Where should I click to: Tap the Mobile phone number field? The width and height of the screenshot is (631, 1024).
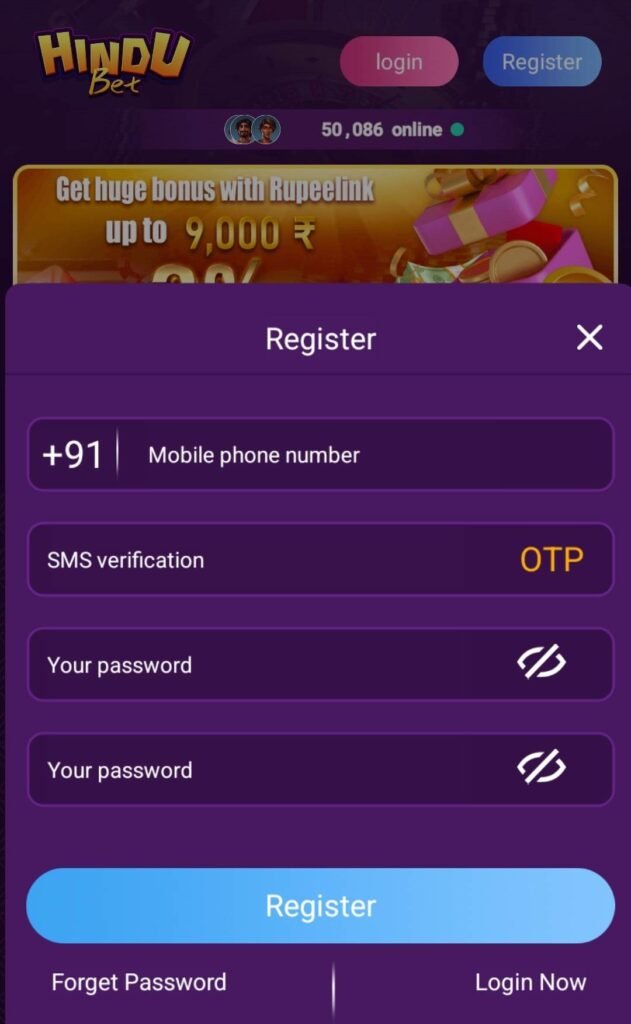tap(360, 455)
